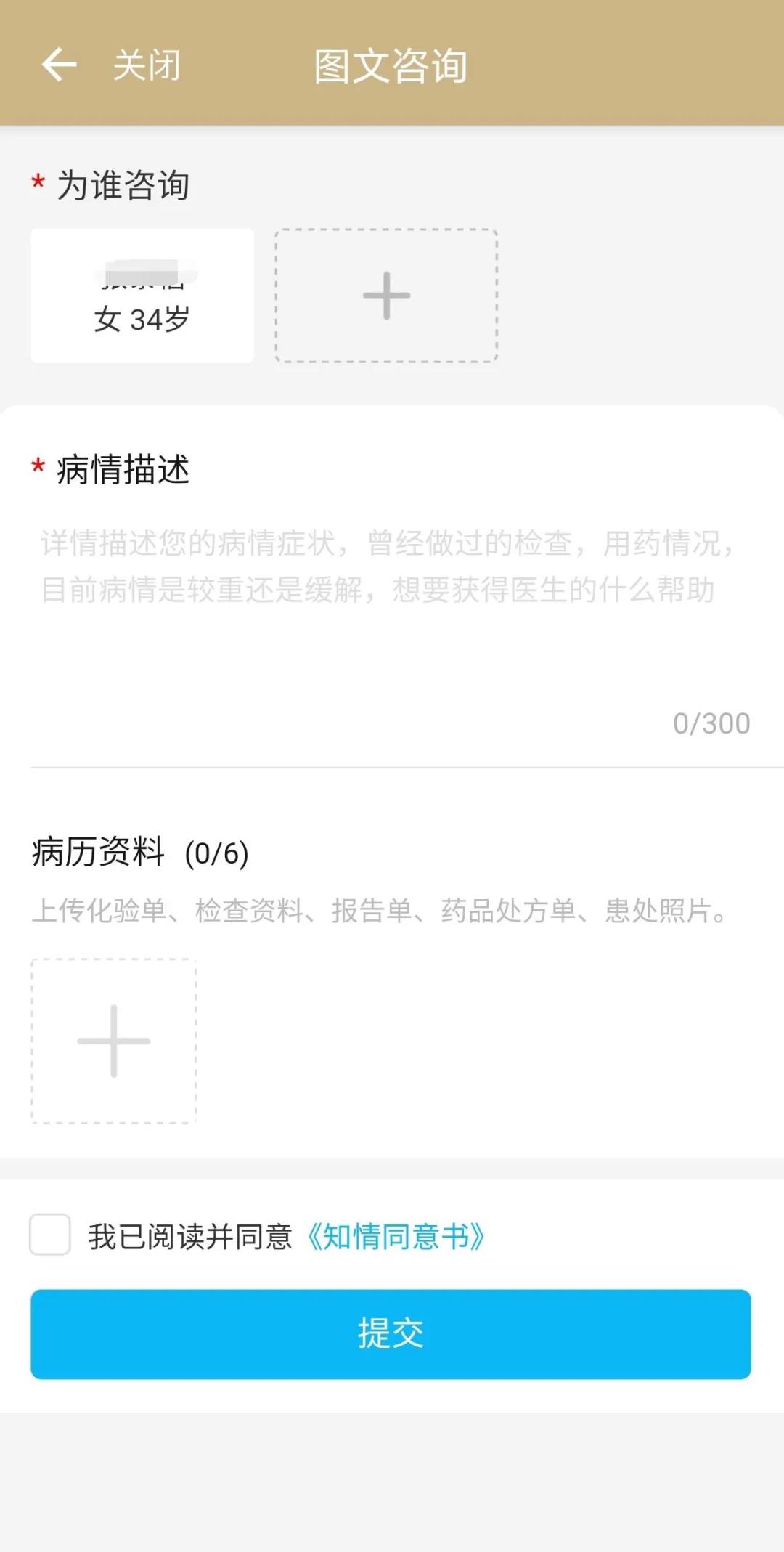Tap the back arrow in the header
Viewport: 784px width, 1552px height.
click(x=59, y=65)
